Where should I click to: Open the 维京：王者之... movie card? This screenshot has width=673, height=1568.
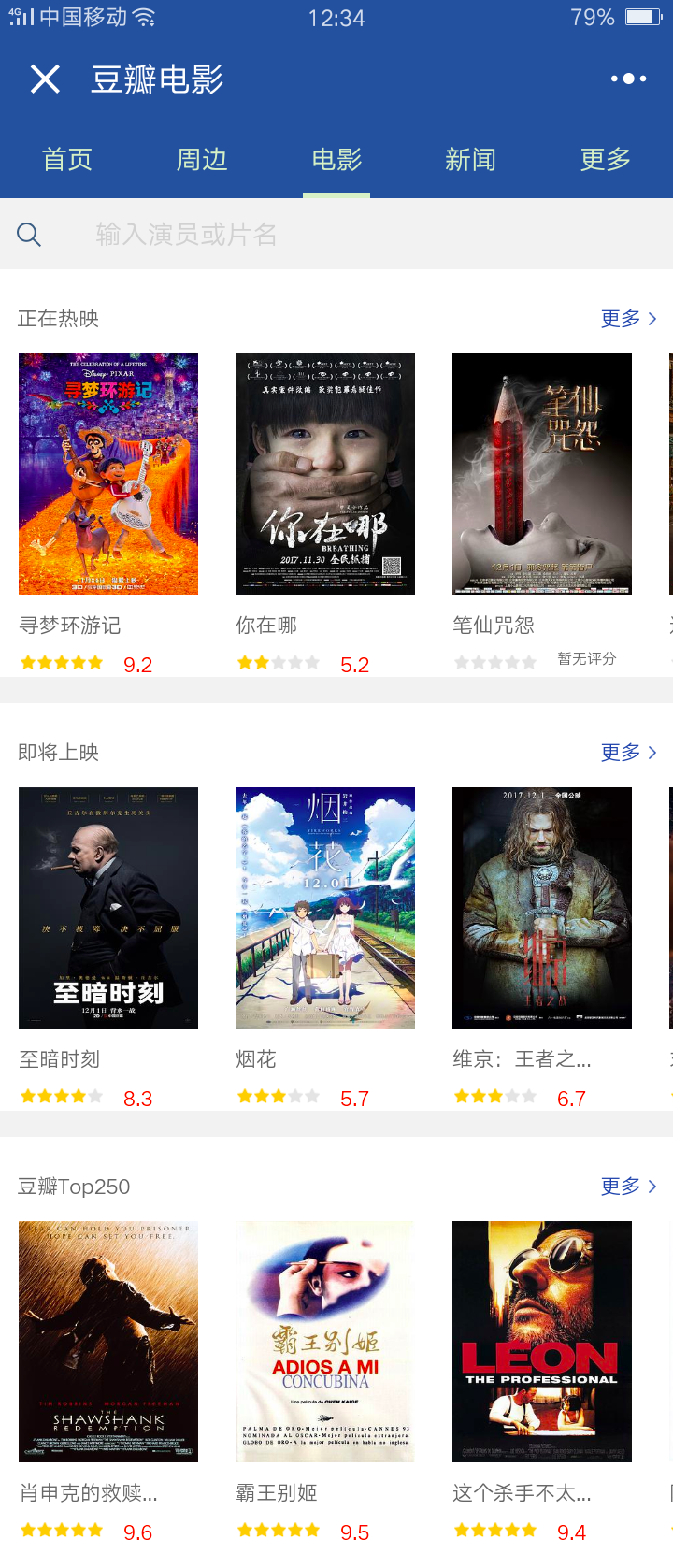click(542, 908)
